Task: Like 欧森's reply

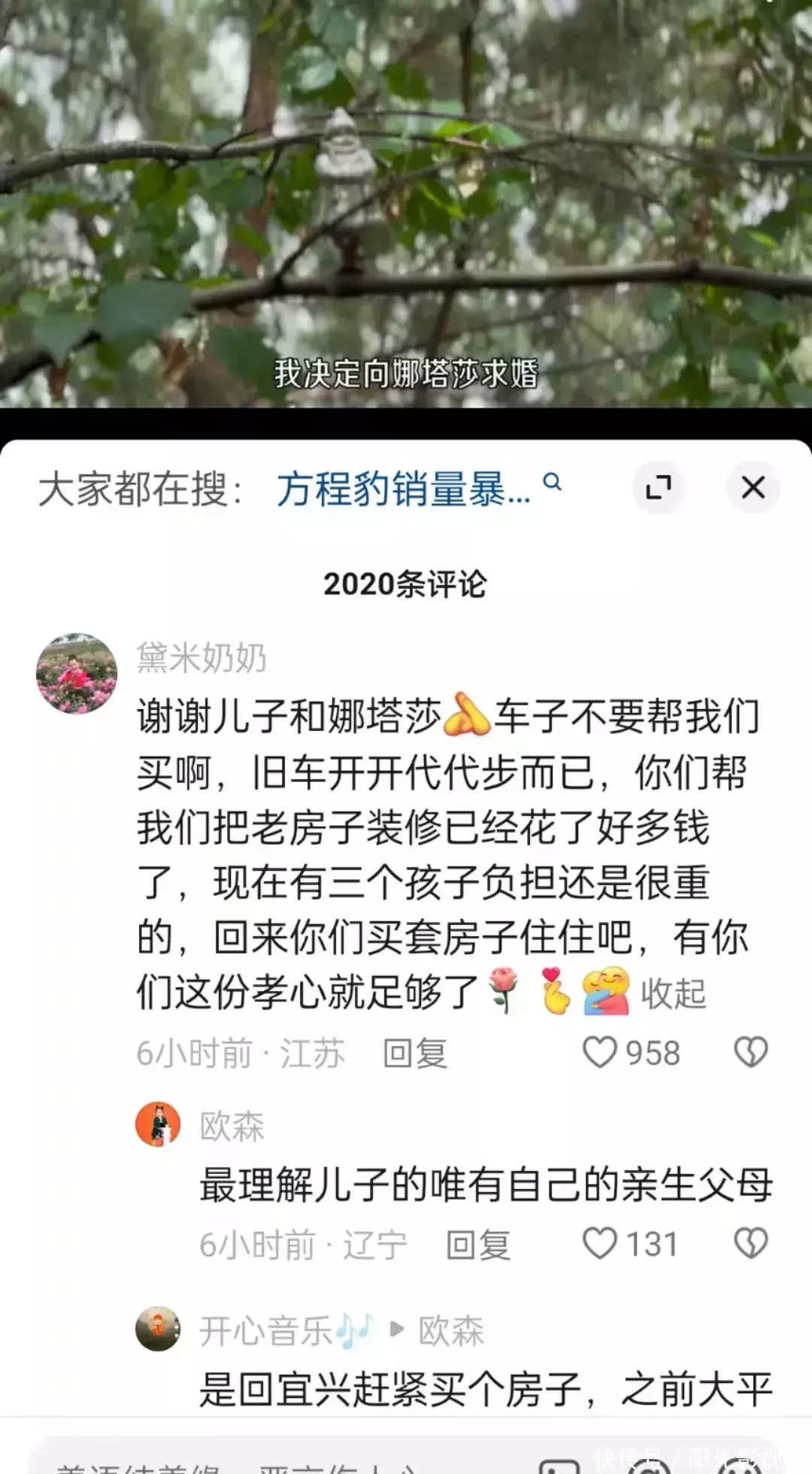Action: (x=600, y=1243)
